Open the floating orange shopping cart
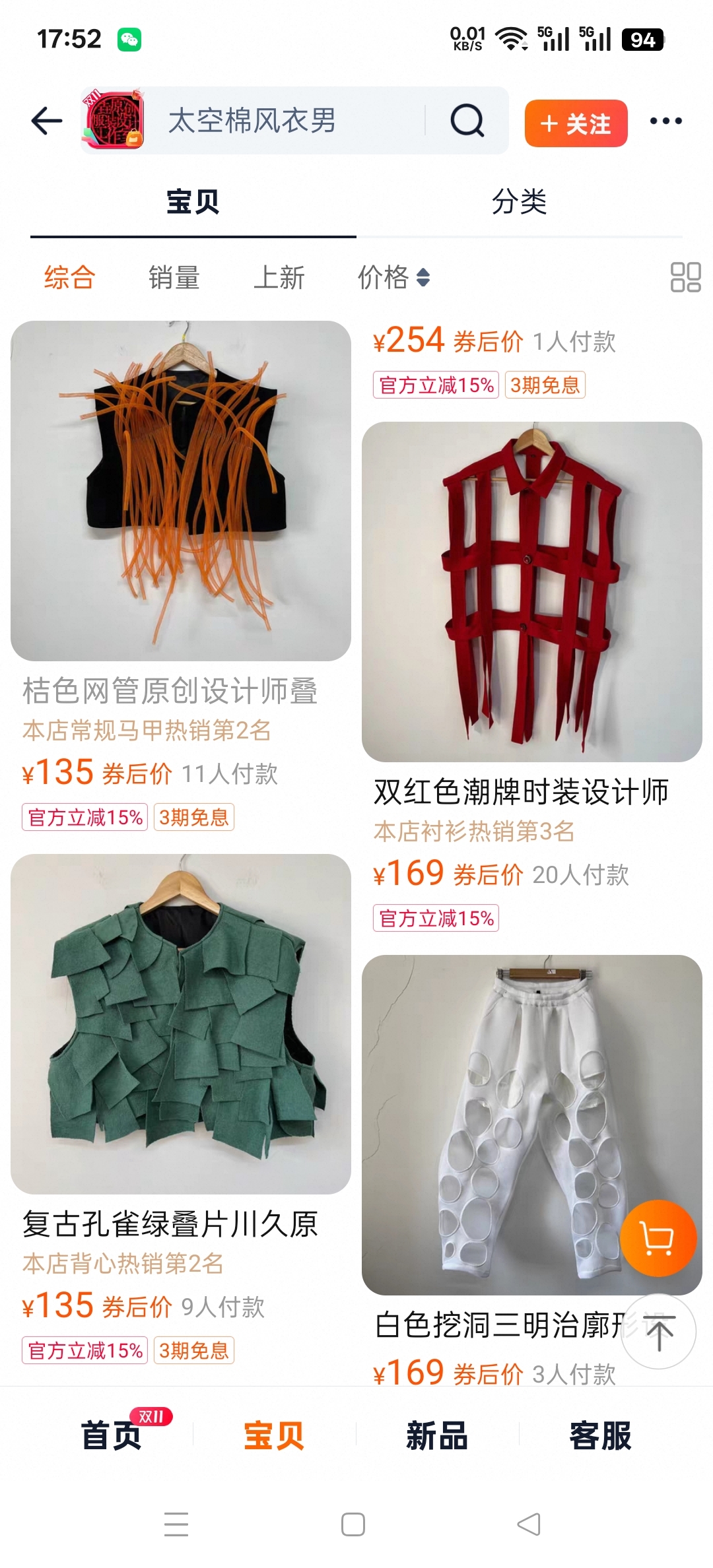The height and width of the screenshot is (1568, 713). point(658,1238)
